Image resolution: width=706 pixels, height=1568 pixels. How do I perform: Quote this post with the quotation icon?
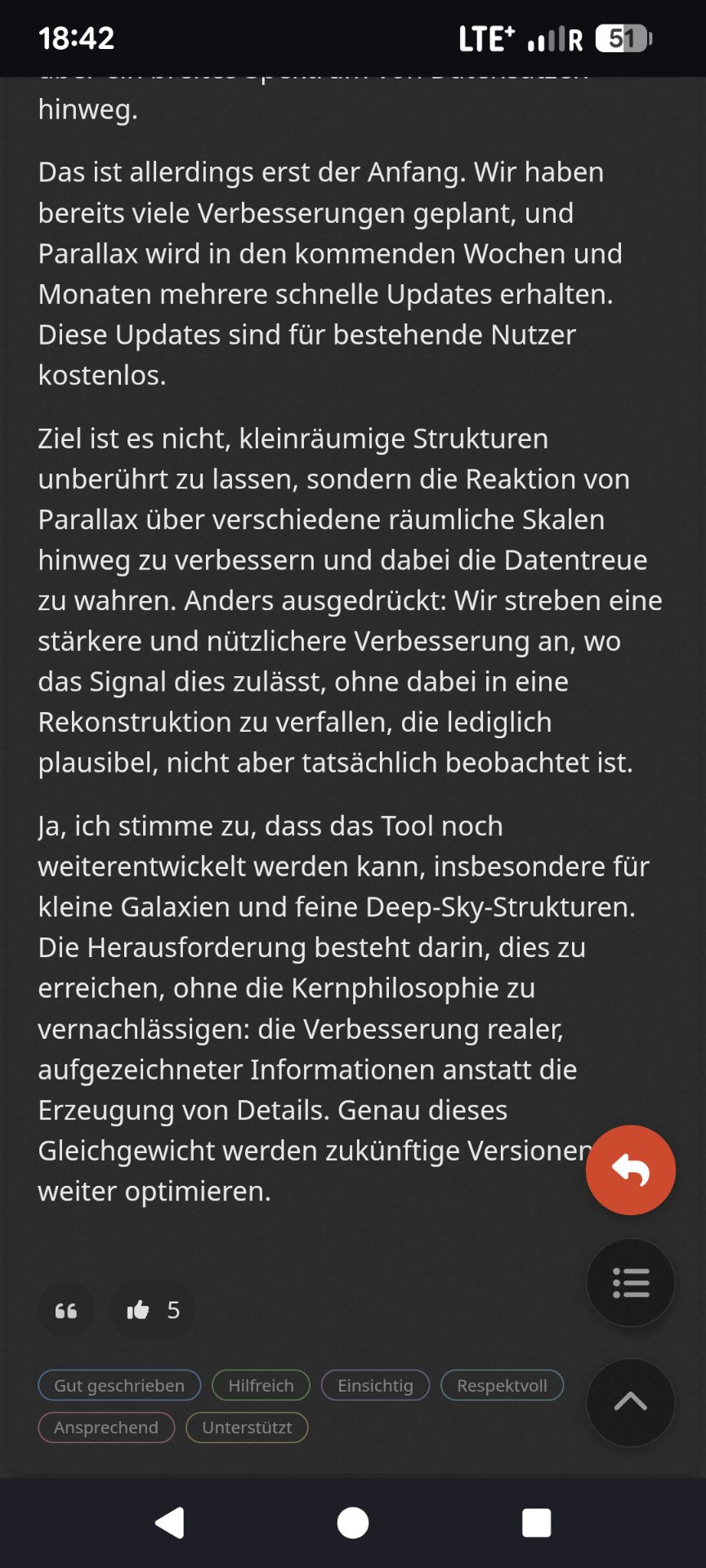66,1311
